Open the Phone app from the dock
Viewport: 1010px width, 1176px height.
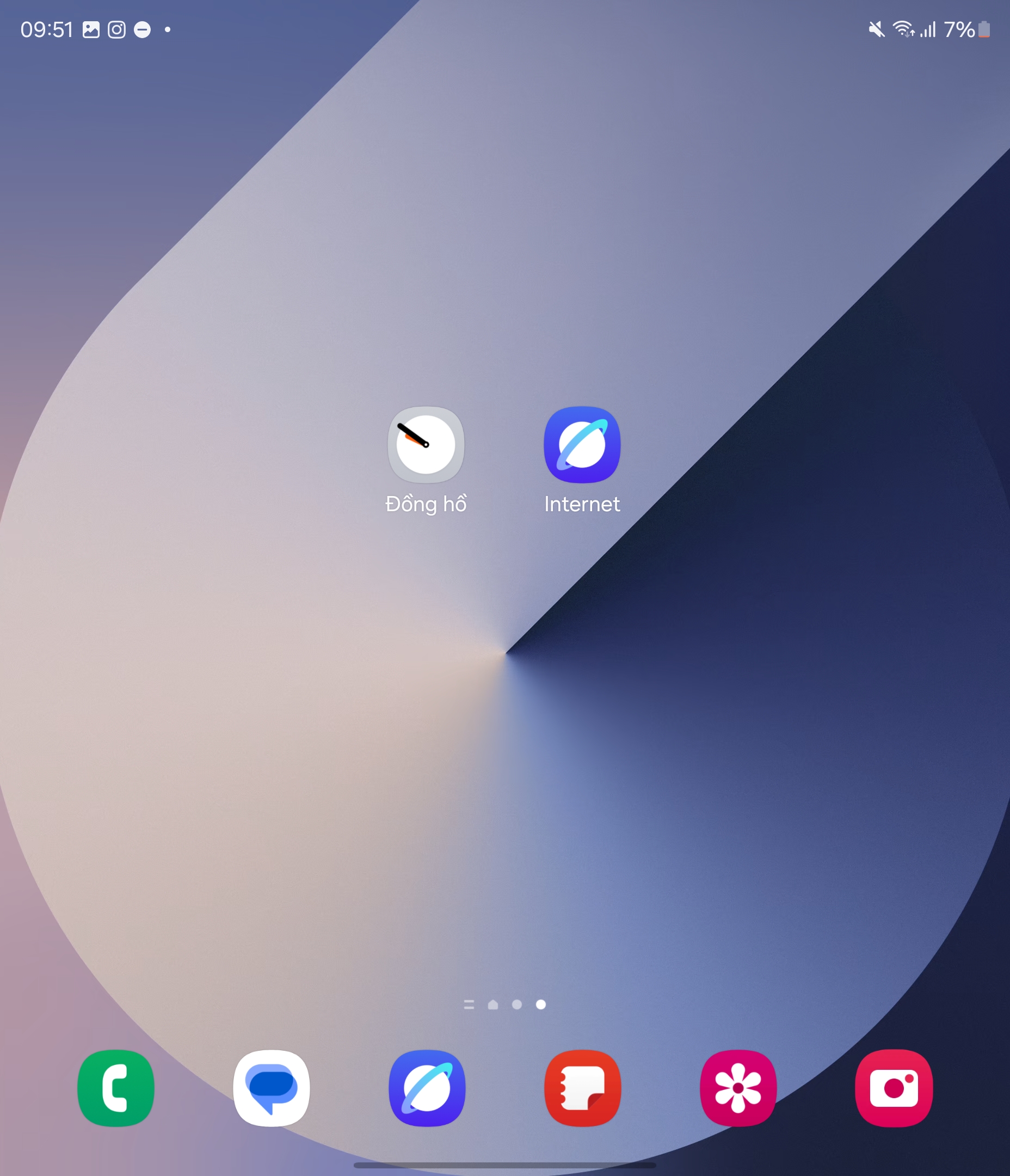[116, 1087]
